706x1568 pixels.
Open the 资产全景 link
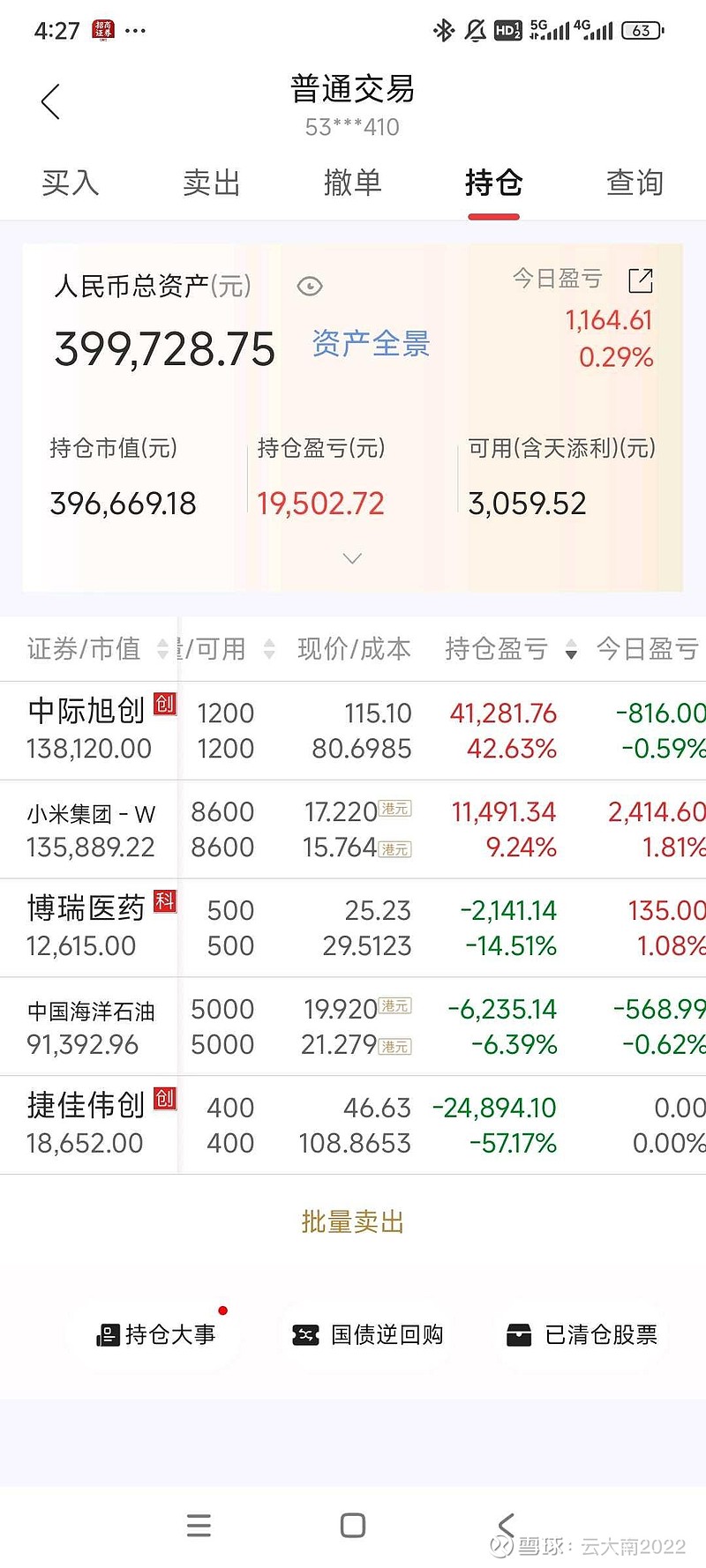click(371, 344)
